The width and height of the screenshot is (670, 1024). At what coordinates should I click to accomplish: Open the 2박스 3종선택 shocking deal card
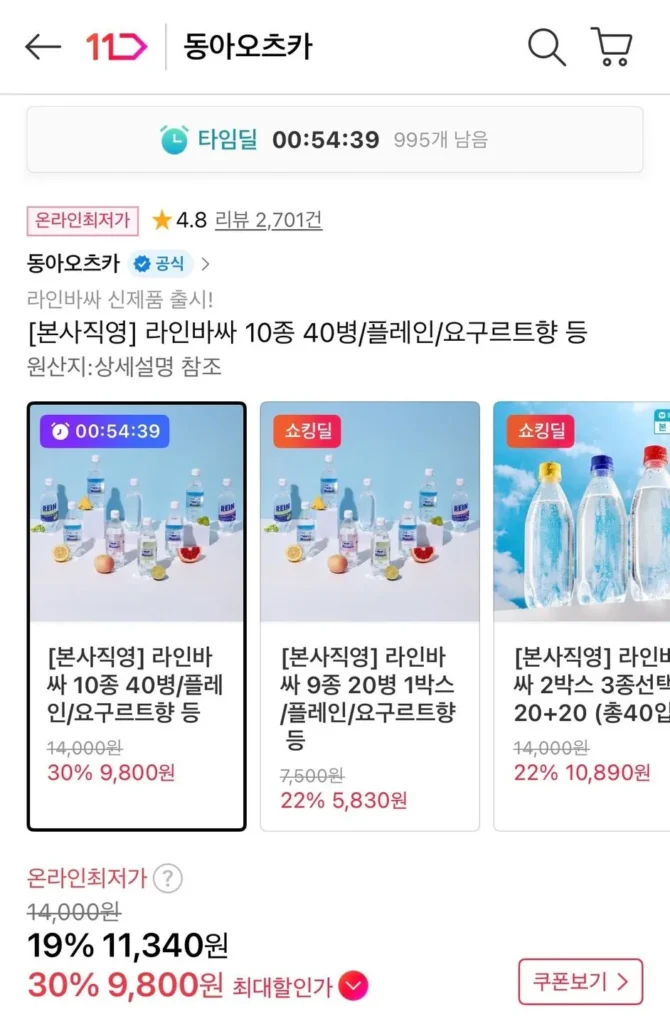tap(581, 616)
